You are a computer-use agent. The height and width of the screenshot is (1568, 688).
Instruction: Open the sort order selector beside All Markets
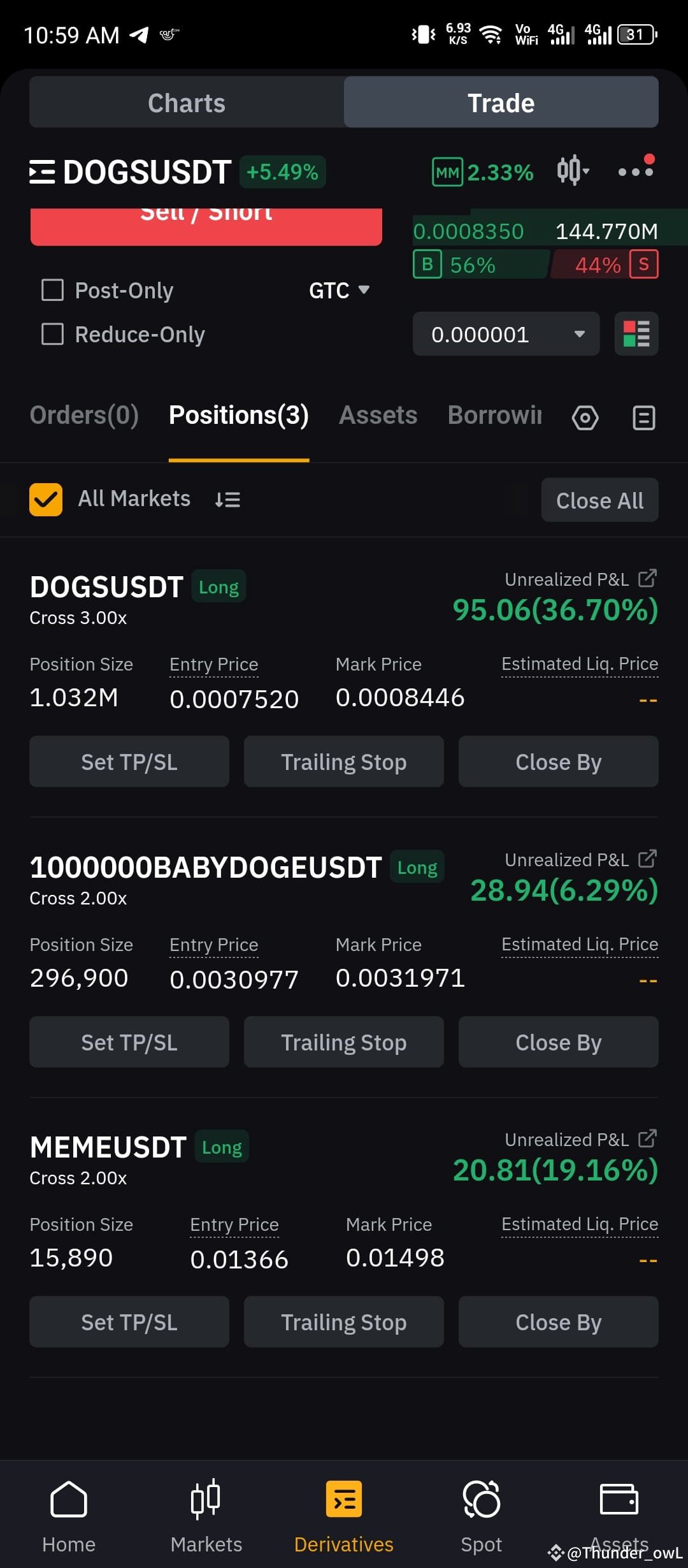tap(227, 499)
